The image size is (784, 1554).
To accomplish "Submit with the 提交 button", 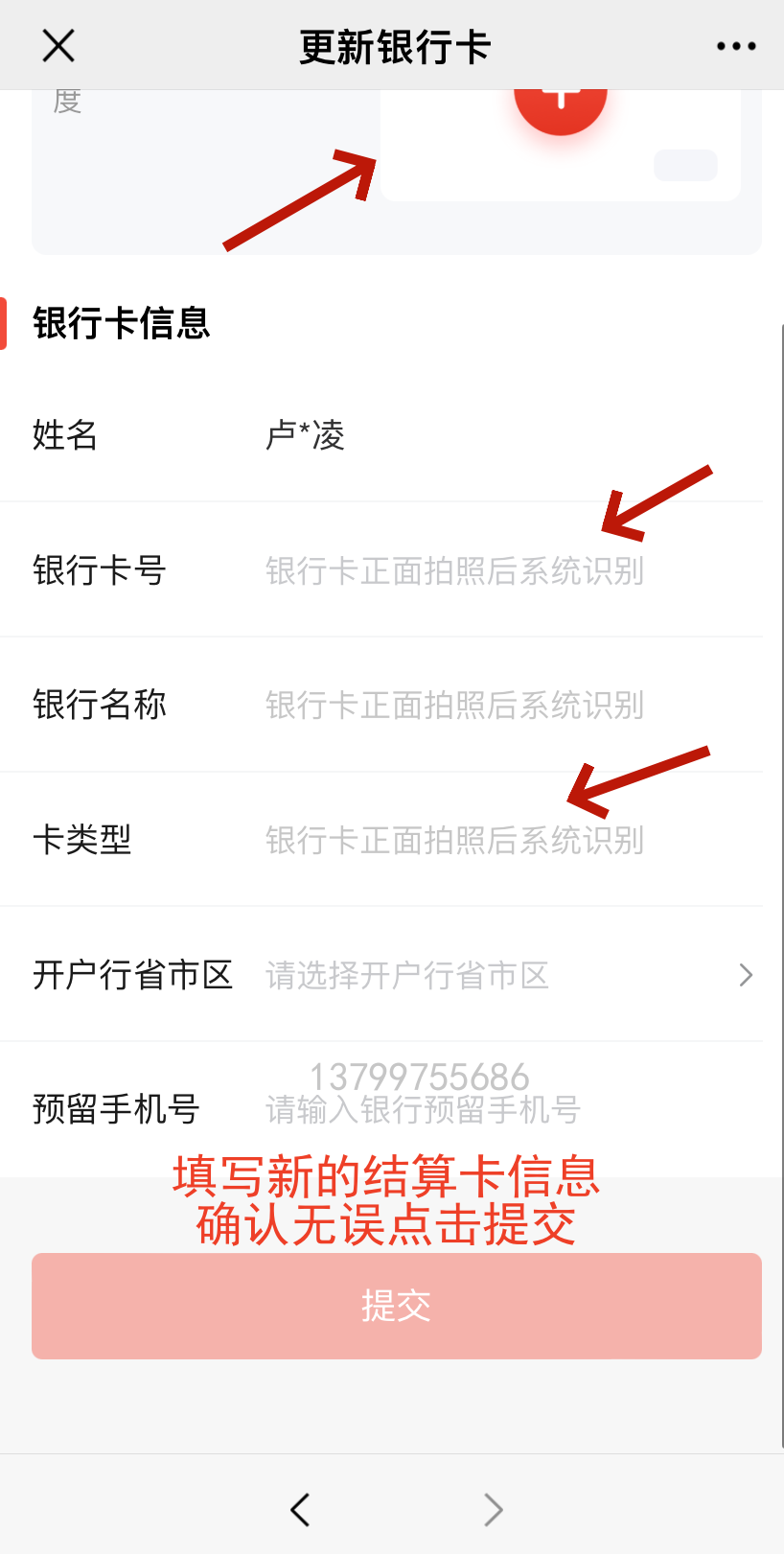I will coord(396,1306).
